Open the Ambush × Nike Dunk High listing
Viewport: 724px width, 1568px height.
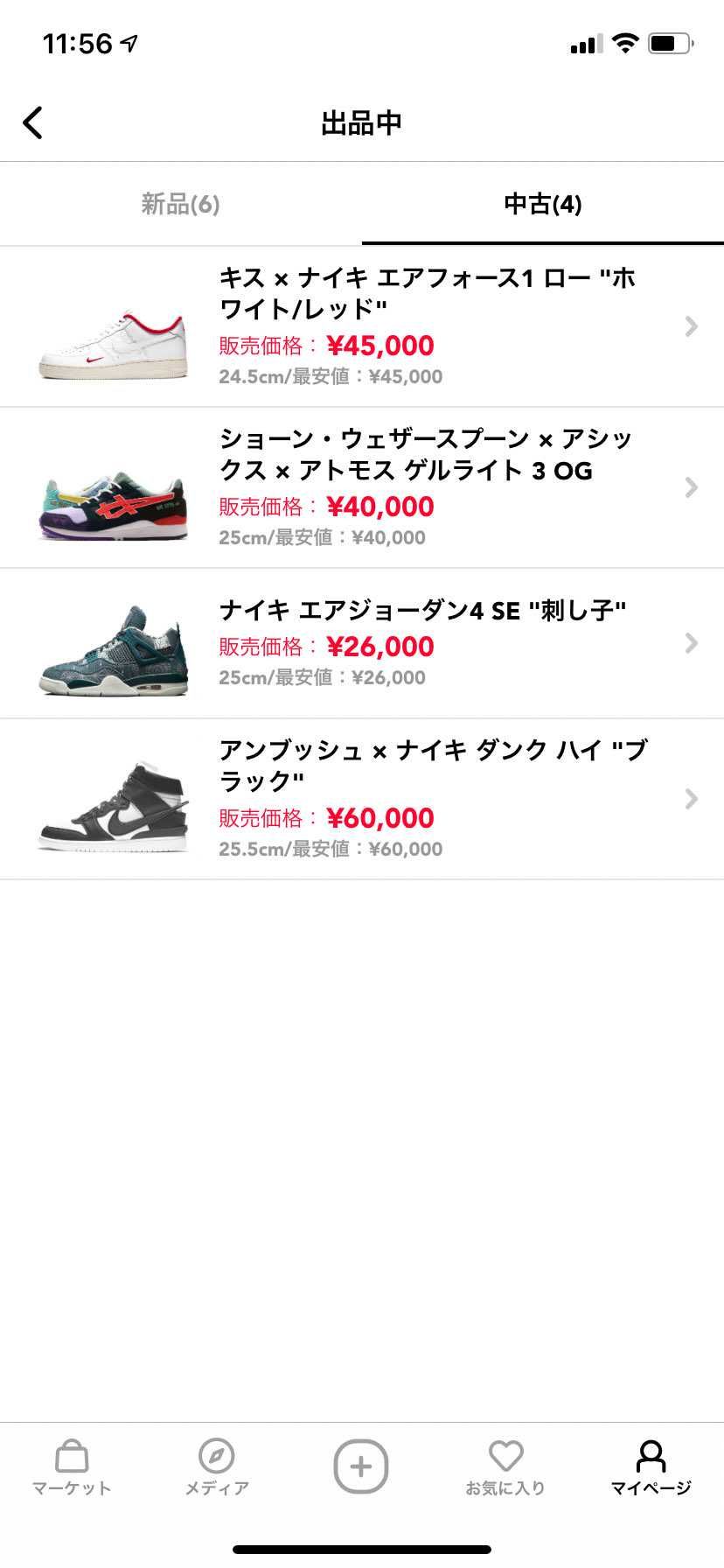click(362, 799)
